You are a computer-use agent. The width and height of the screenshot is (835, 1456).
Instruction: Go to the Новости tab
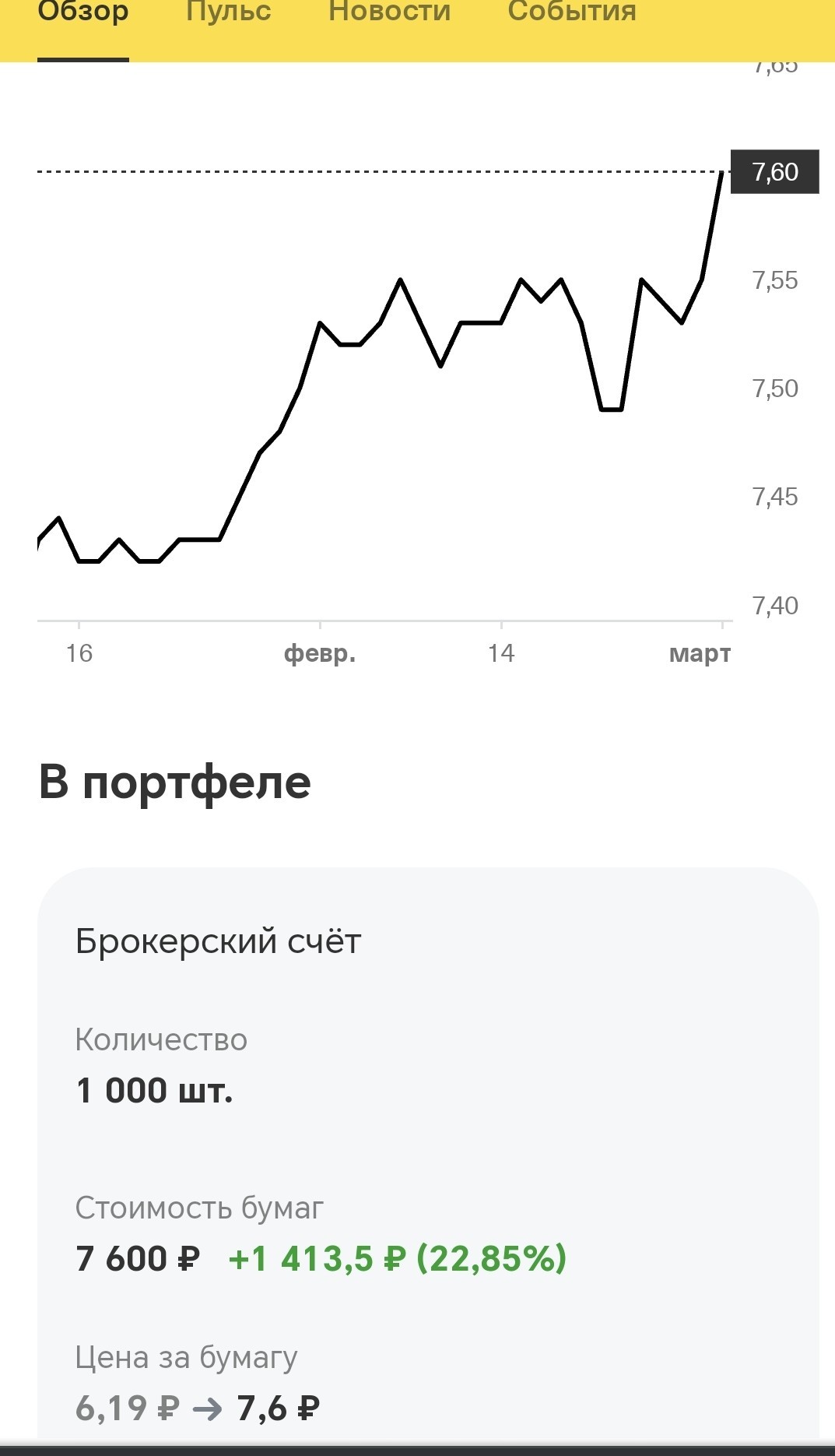tap(389, 12)
